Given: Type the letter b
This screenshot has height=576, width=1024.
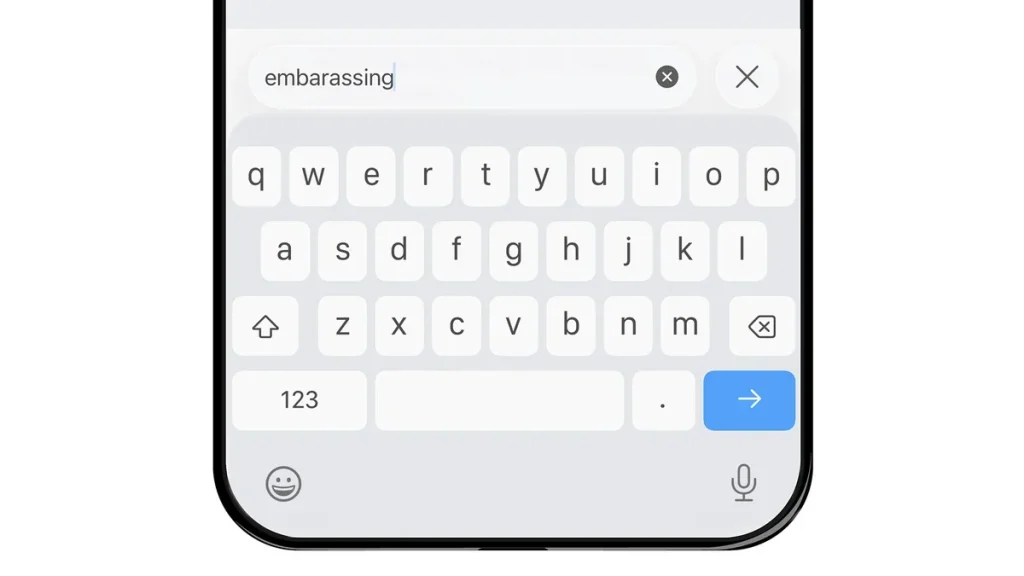Looking at the screenshot, I should coord(571,326).
